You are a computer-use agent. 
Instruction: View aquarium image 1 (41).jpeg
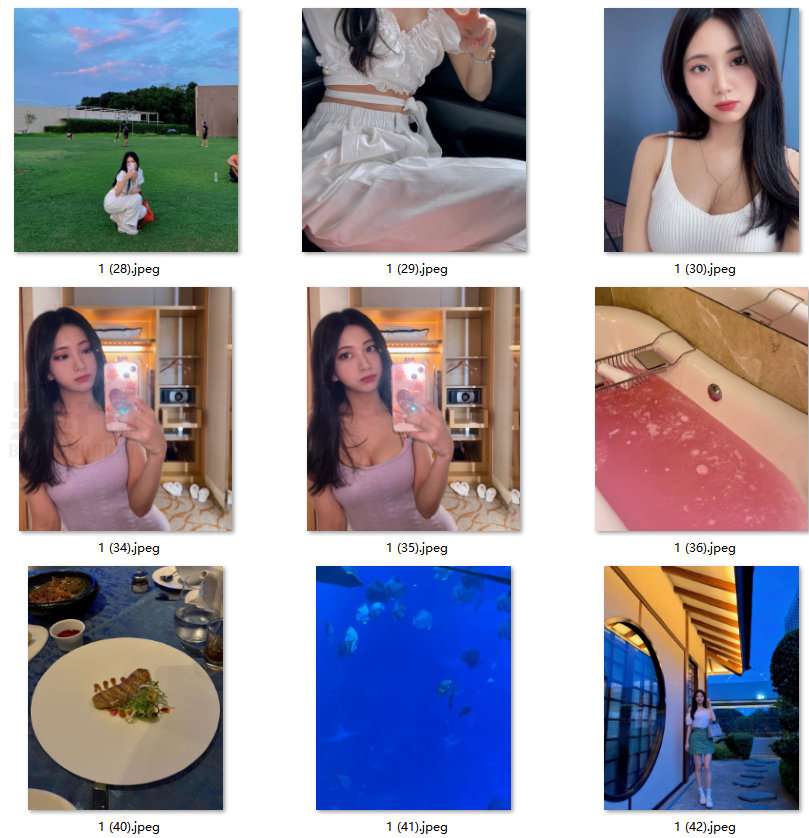point(414,688)
